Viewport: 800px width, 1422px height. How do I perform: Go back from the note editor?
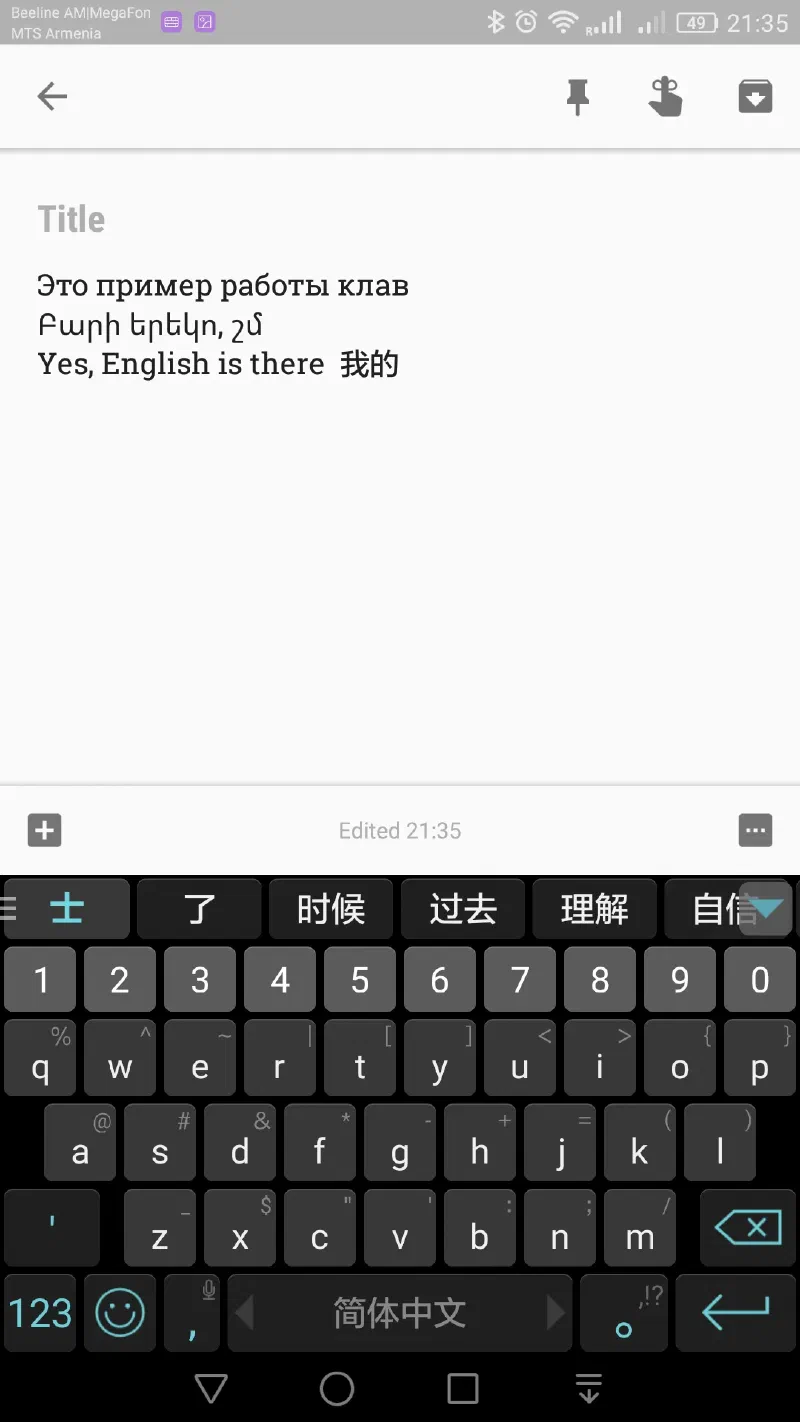pos(52,96)
